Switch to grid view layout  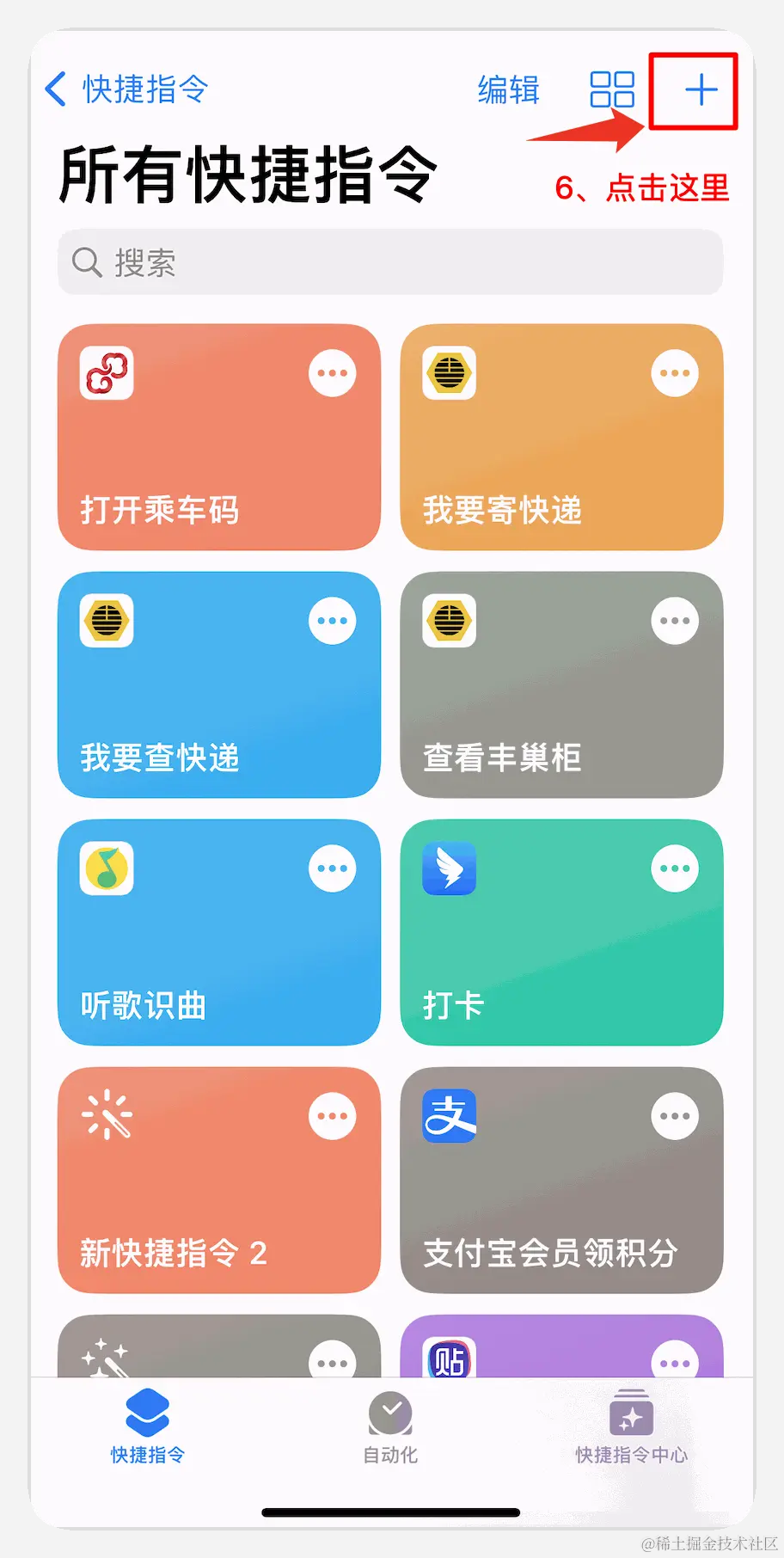click(611, 89)
